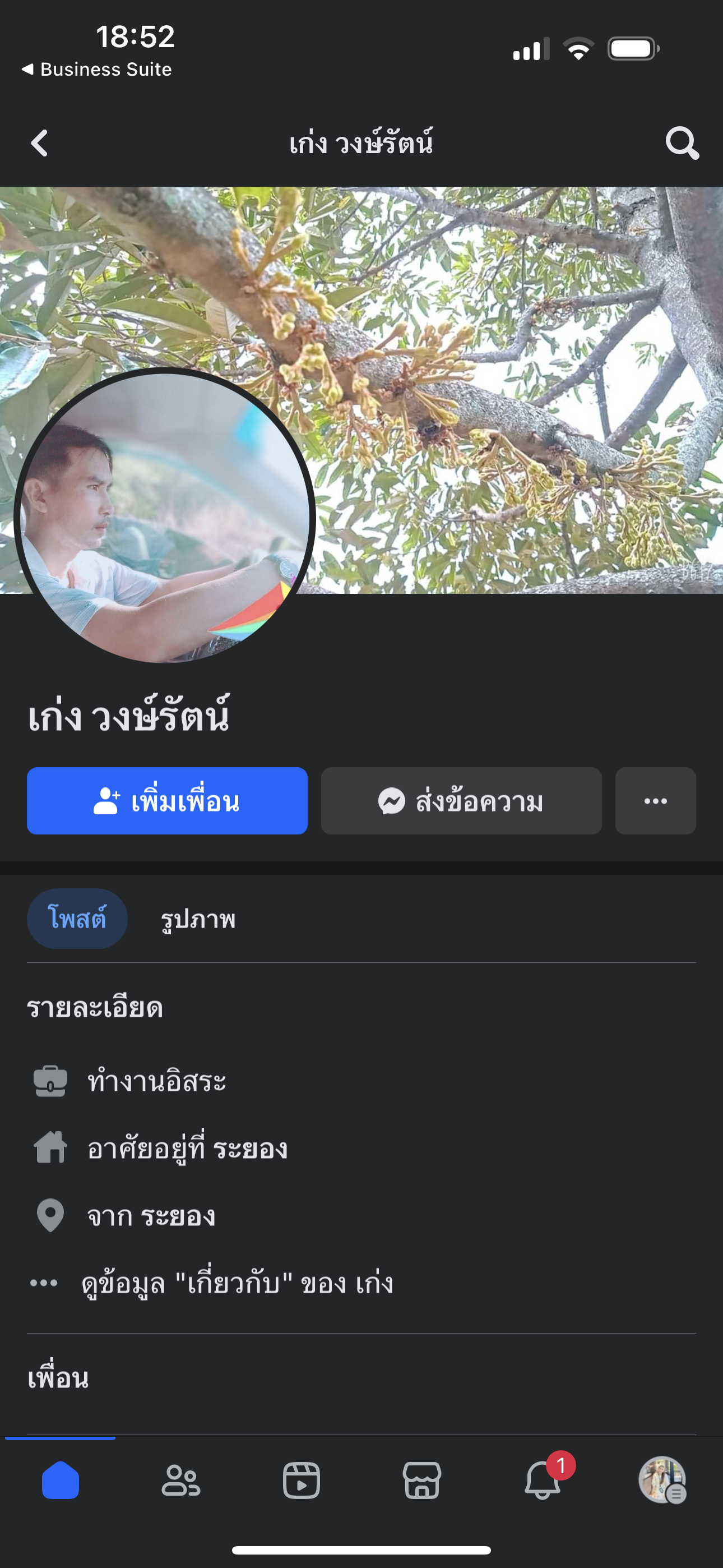Open the three-dot more options button

[x=655, y=801]
